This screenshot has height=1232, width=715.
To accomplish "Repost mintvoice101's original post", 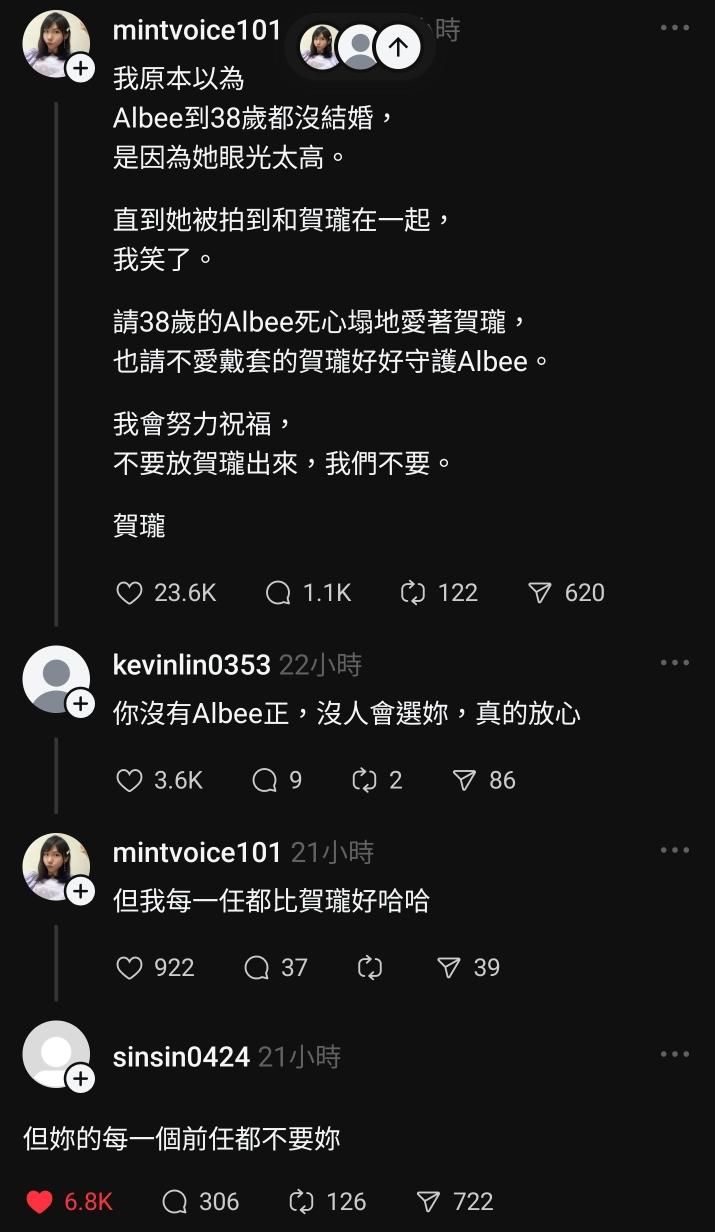I will pos(413,593).
